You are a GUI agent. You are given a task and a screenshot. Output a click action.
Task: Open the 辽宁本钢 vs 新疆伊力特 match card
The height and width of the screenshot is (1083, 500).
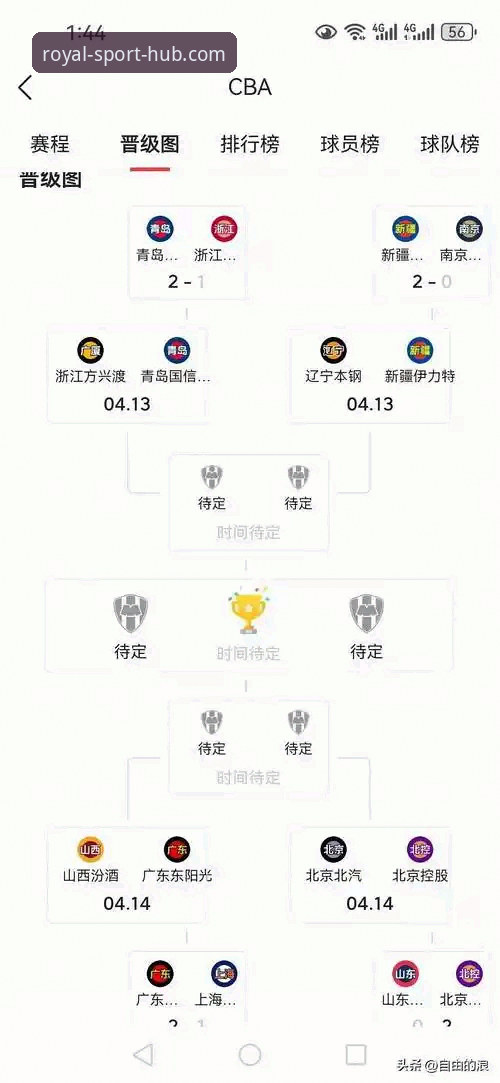[x=371, y=375]
